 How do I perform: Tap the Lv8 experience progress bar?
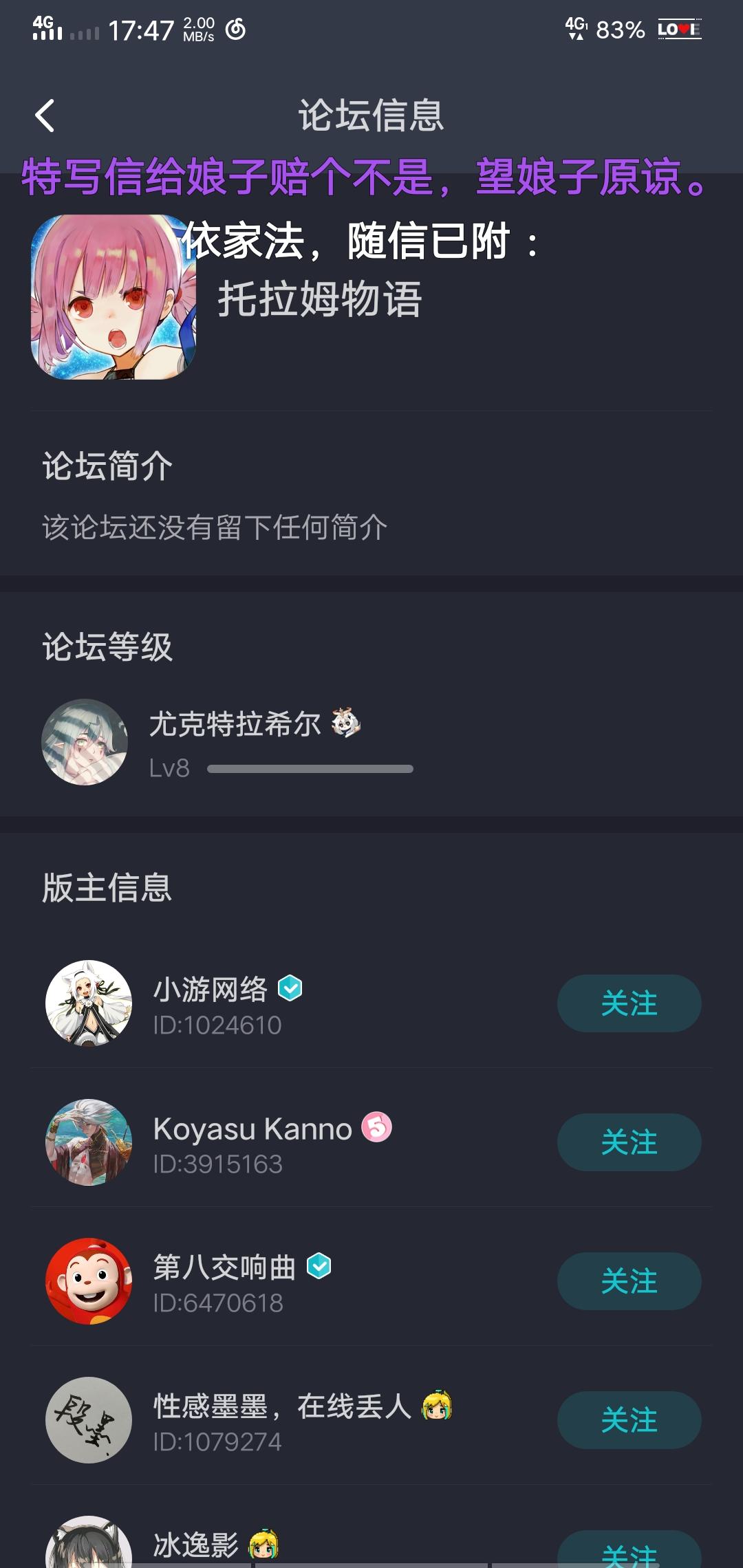pos(310,769)
